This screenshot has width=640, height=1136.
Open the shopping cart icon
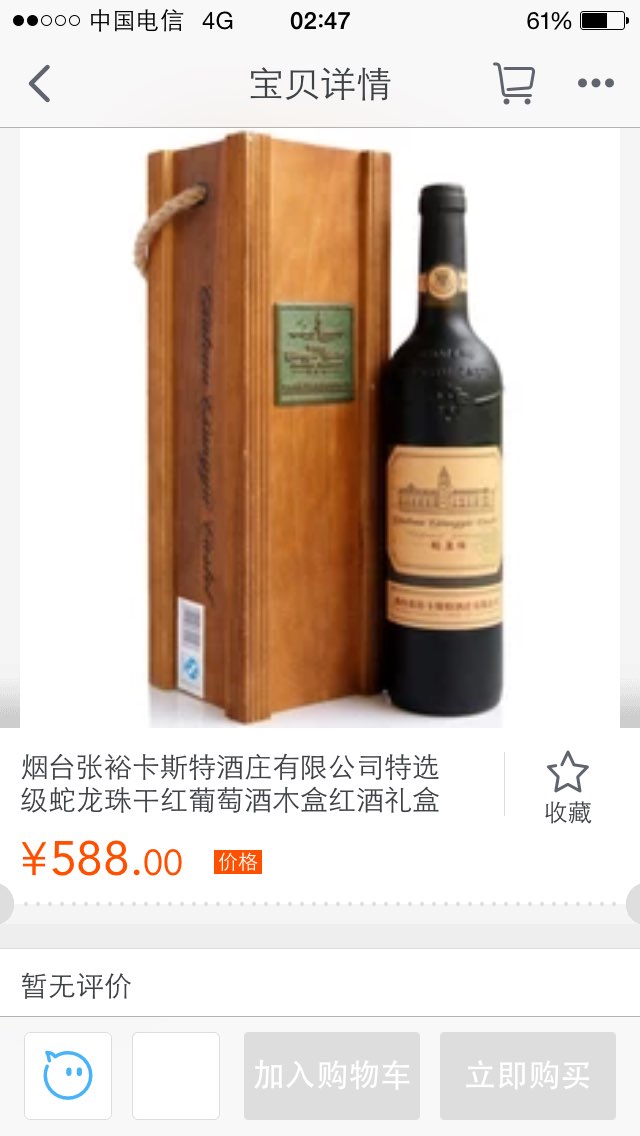515,83
